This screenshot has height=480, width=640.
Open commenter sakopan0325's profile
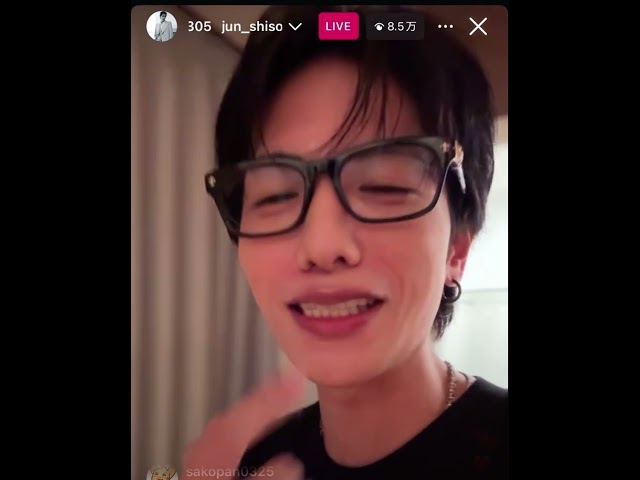pos(163,472)
